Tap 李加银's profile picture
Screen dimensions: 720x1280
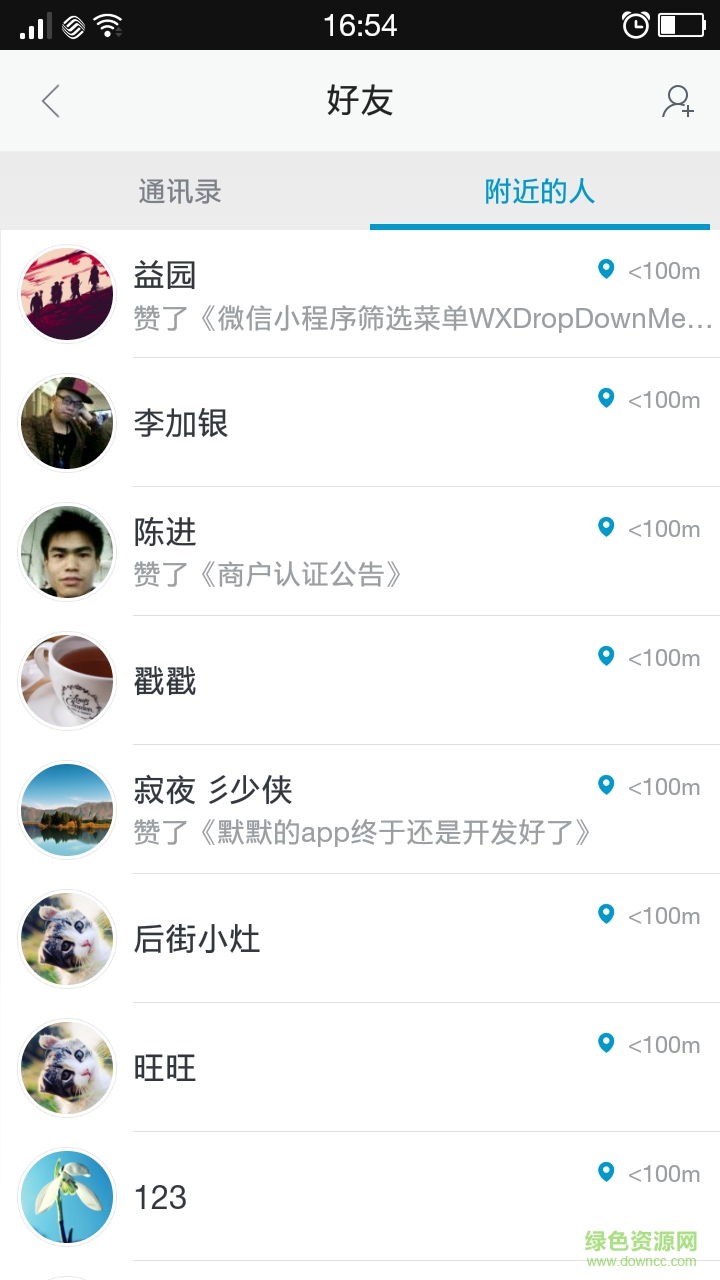click(x=66, y=423)
